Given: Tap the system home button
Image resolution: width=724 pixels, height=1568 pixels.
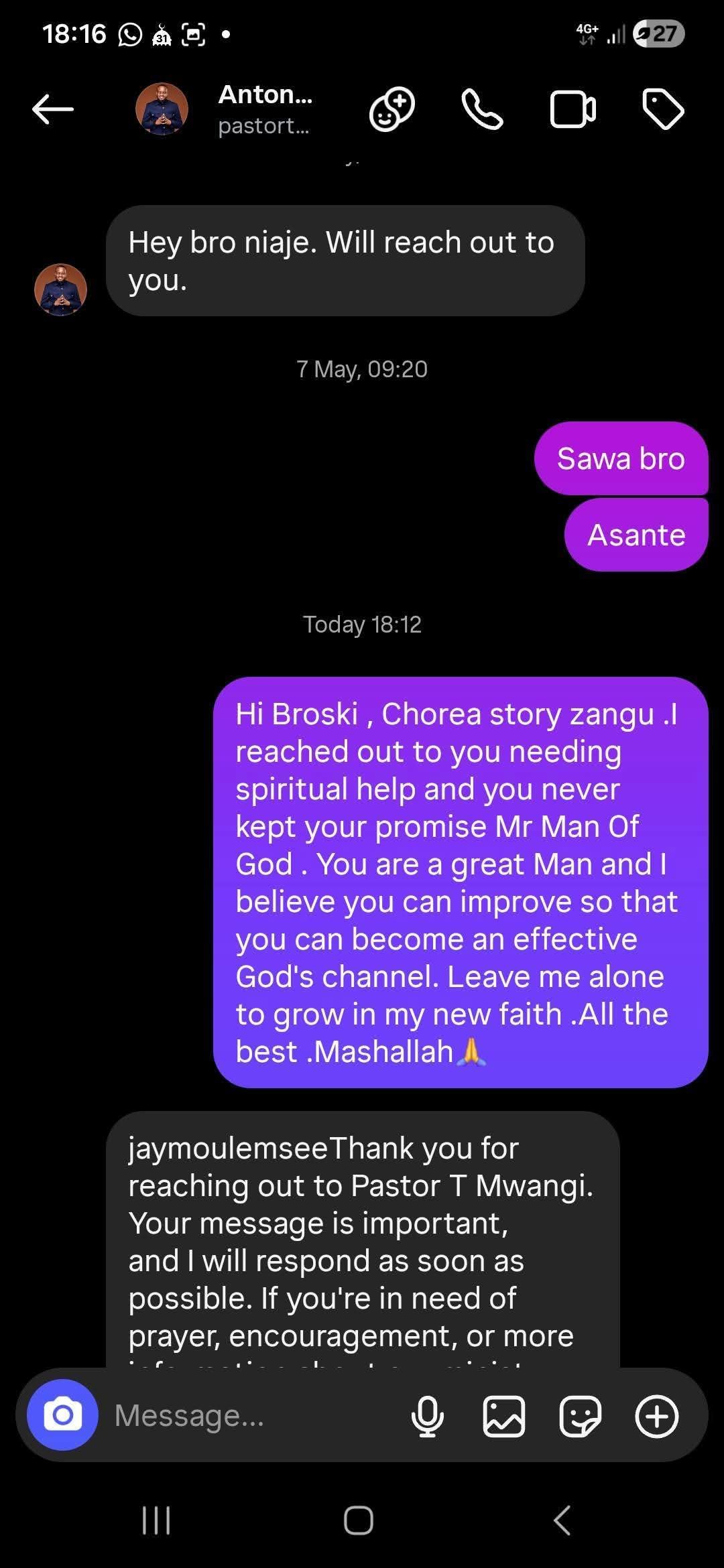Looking at the screenshot, I should [x=359, y=1520].
